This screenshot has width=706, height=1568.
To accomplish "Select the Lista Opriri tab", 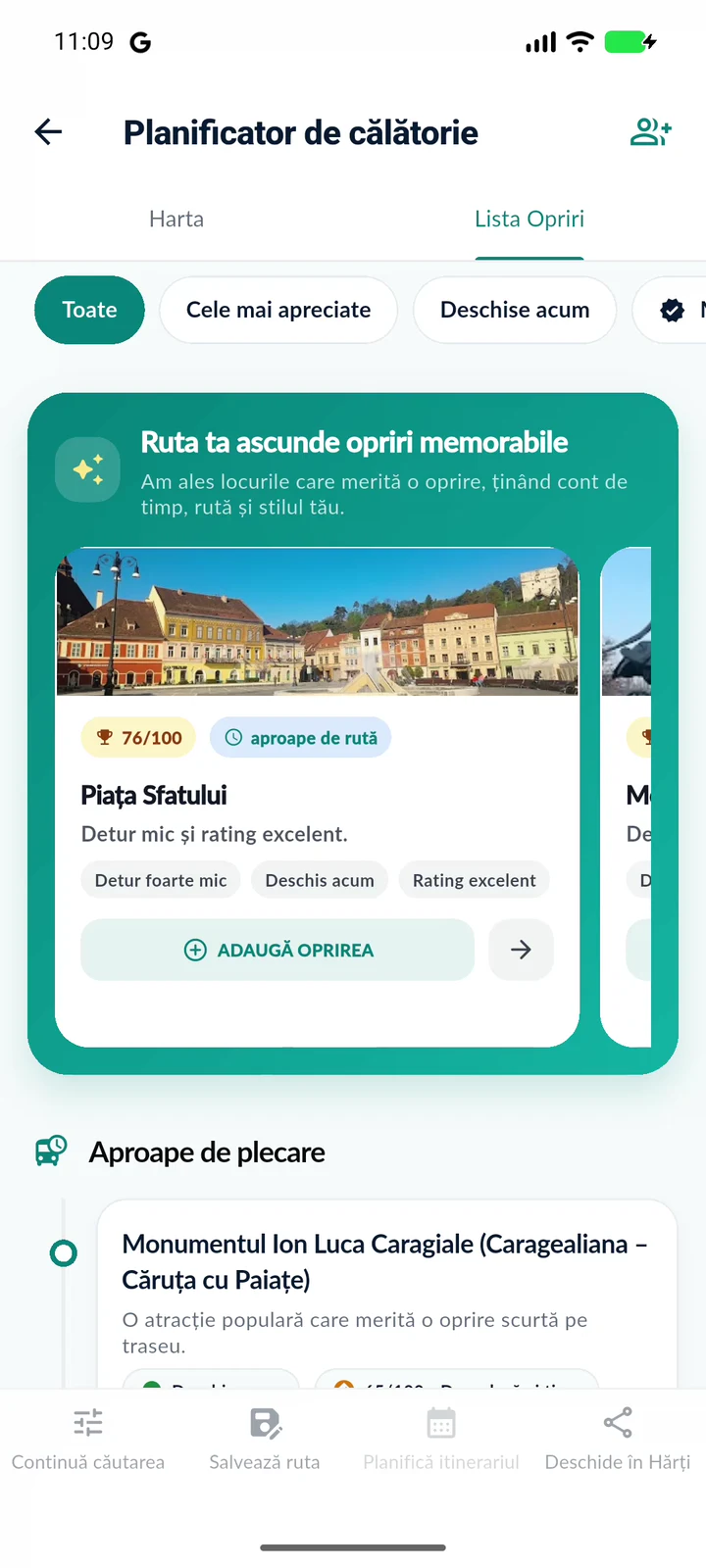I will (529, 220).
